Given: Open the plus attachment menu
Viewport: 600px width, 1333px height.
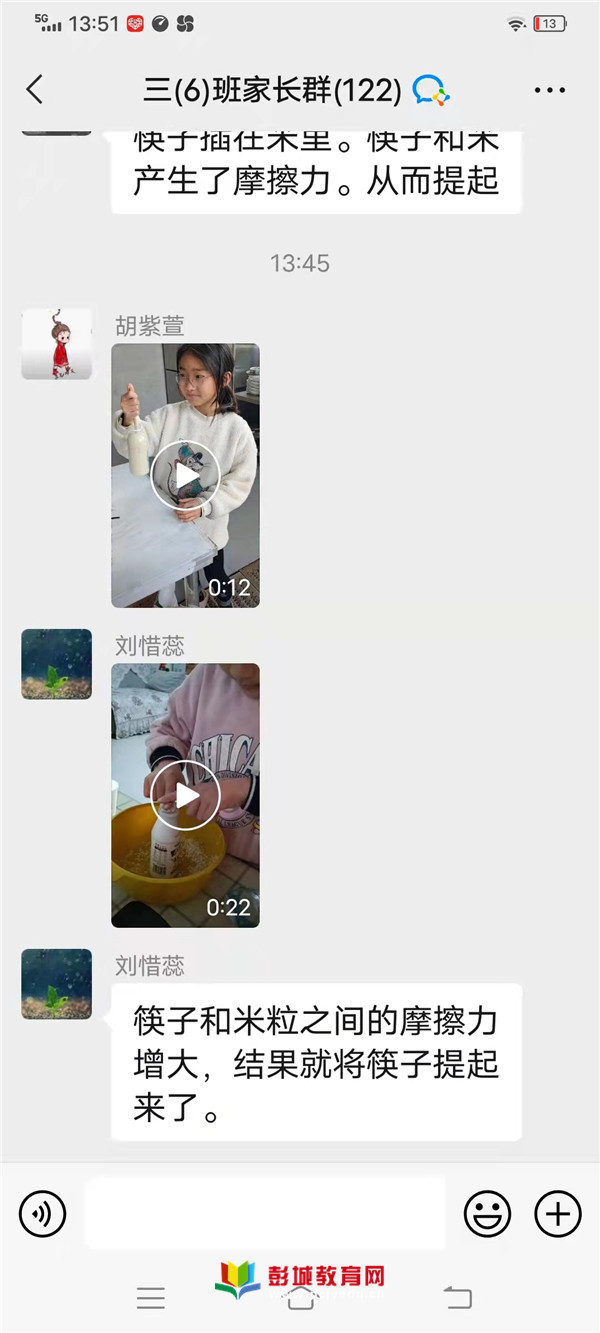Looking at the screenshot, I should tap(557, 1214).
